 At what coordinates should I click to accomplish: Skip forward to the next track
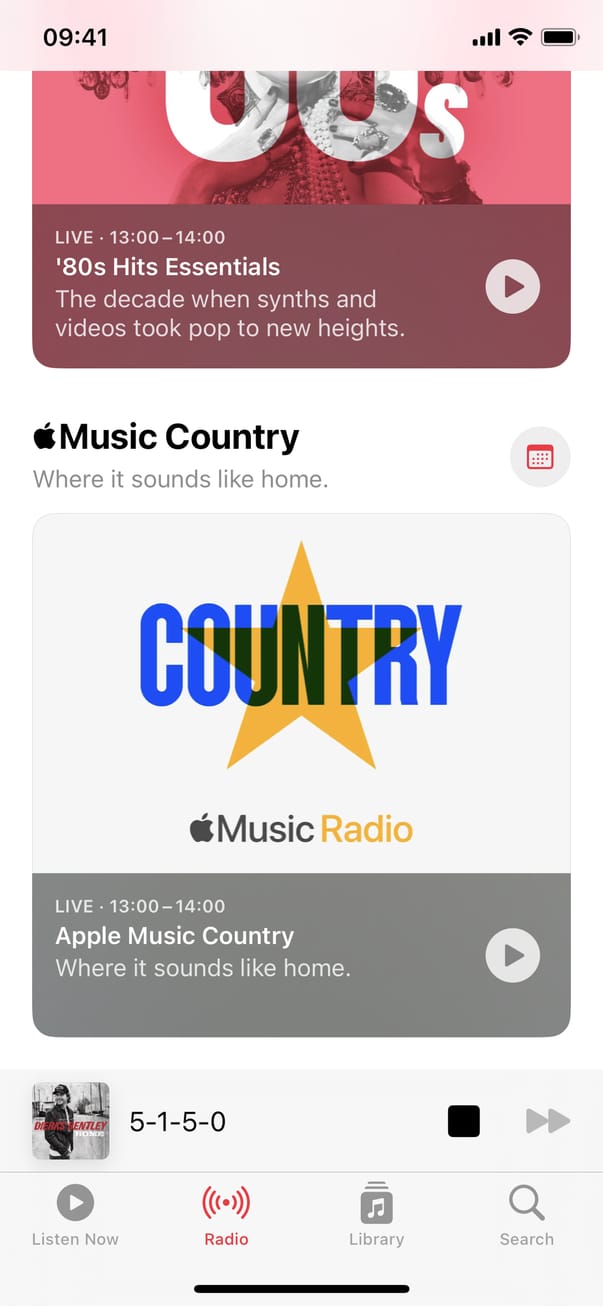click(x=547, y=1121)
